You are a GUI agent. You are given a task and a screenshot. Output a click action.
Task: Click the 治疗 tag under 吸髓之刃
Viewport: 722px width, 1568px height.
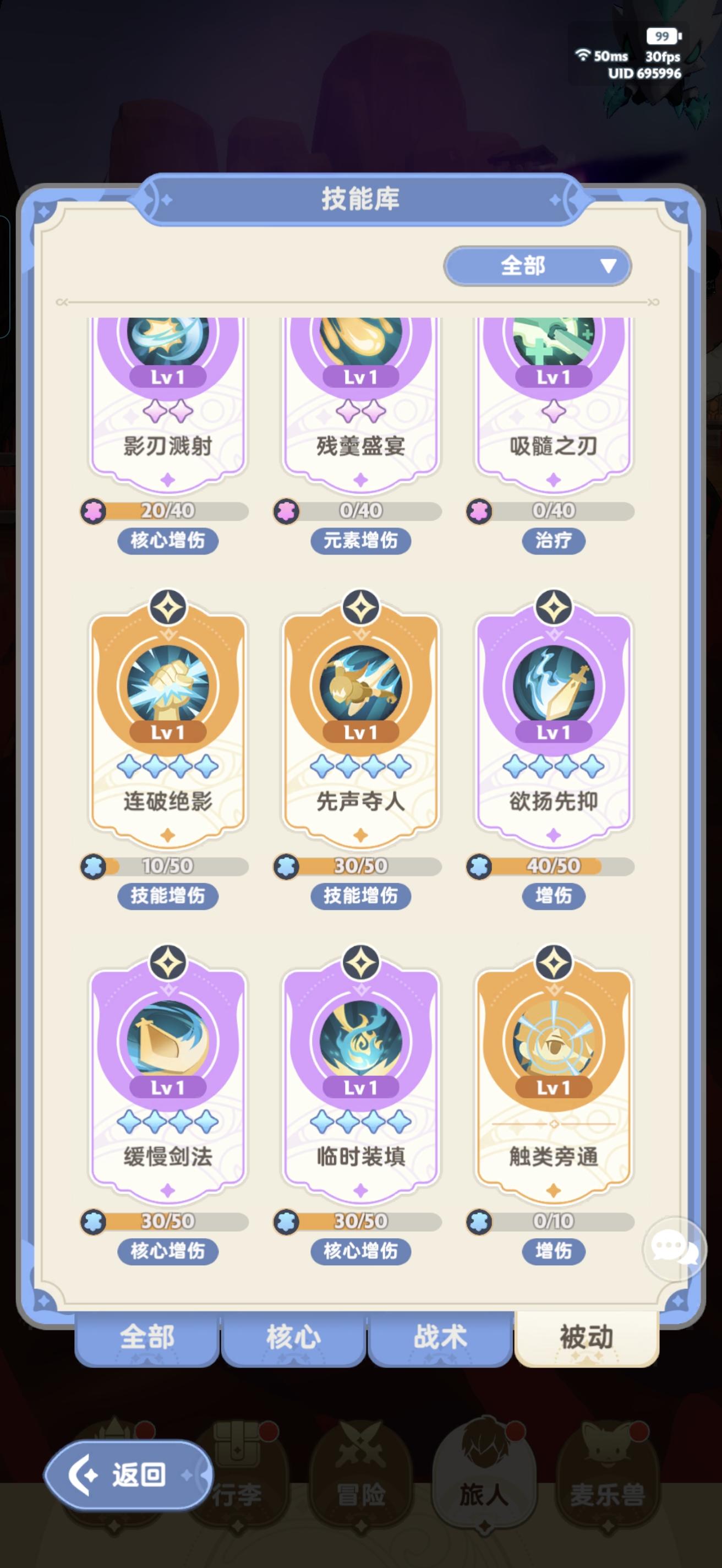[554, 541]
